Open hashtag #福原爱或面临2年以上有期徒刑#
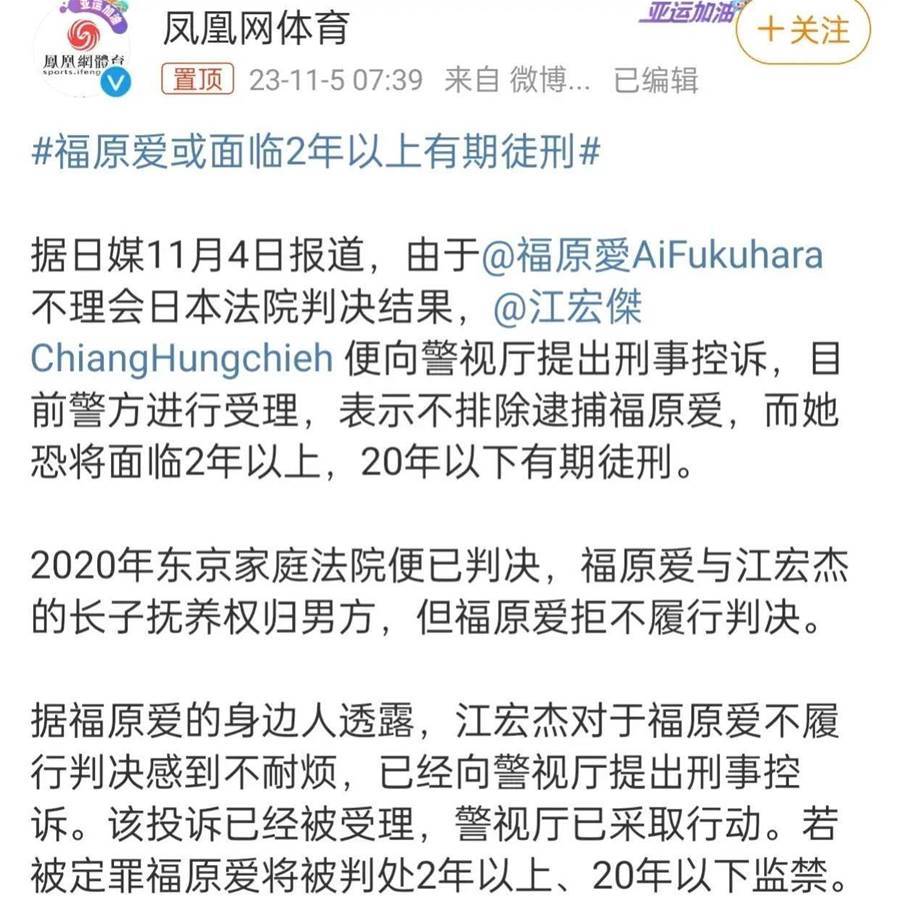 tap(316, 155)
